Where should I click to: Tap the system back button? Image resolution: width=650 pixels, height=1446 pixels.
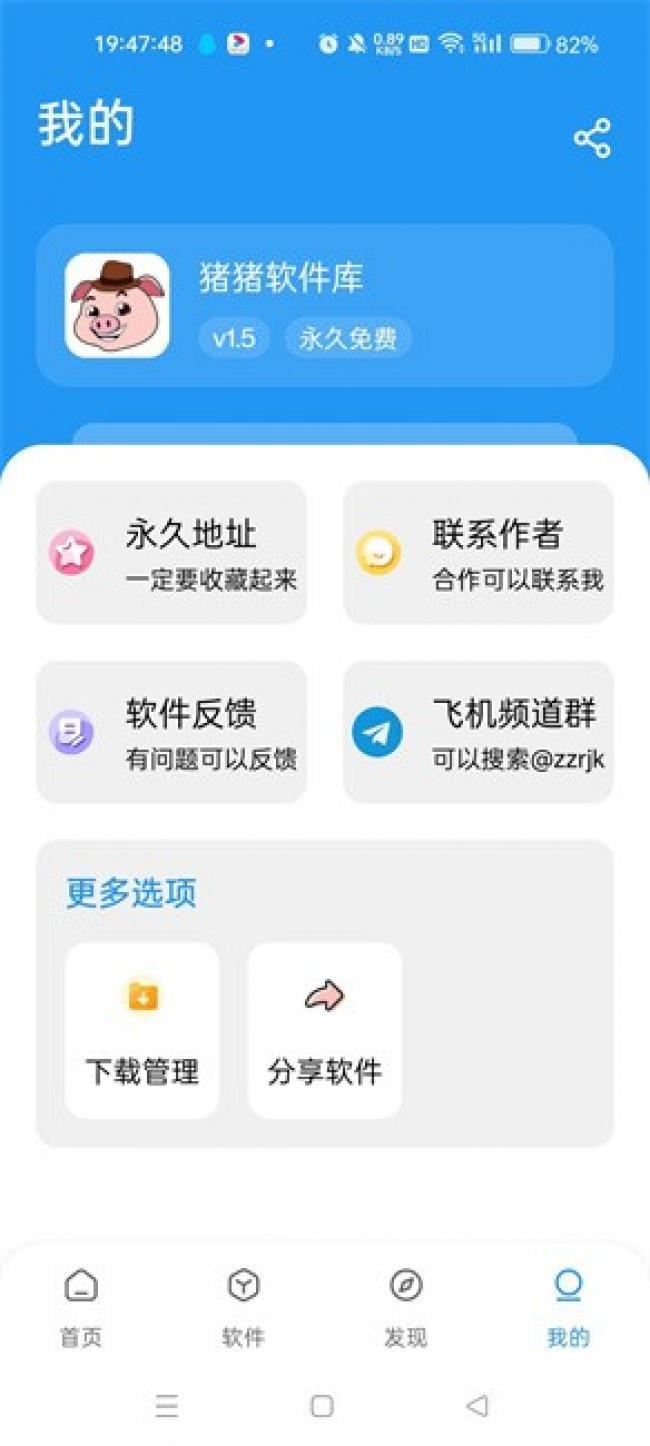(477, 1406)
